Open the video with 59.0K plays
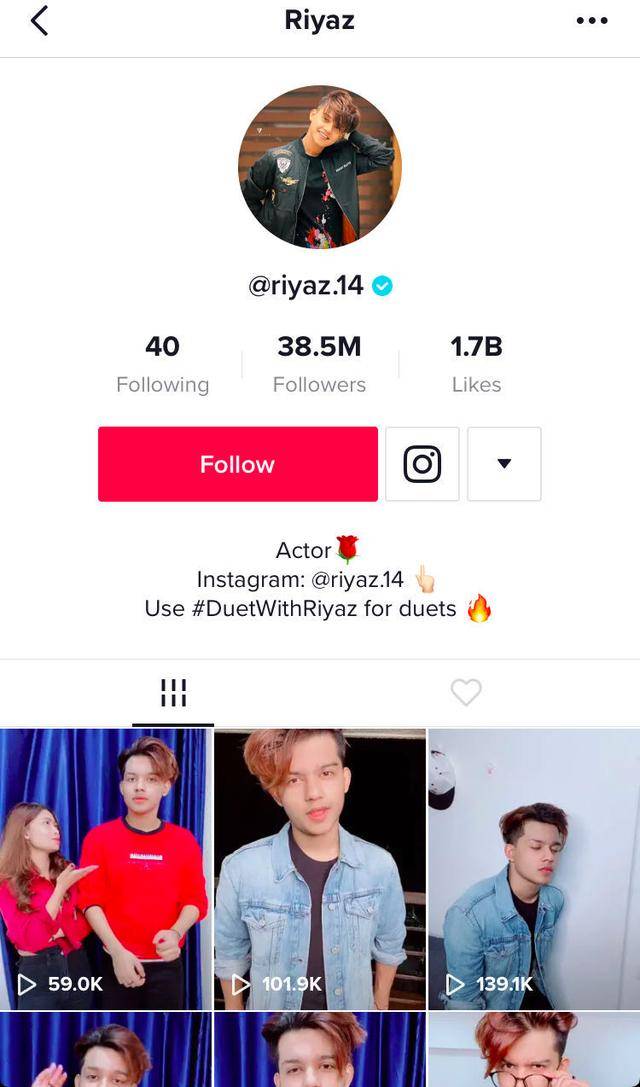The height and width of the screenshot is (1087, 640). [x=106, y=870]
